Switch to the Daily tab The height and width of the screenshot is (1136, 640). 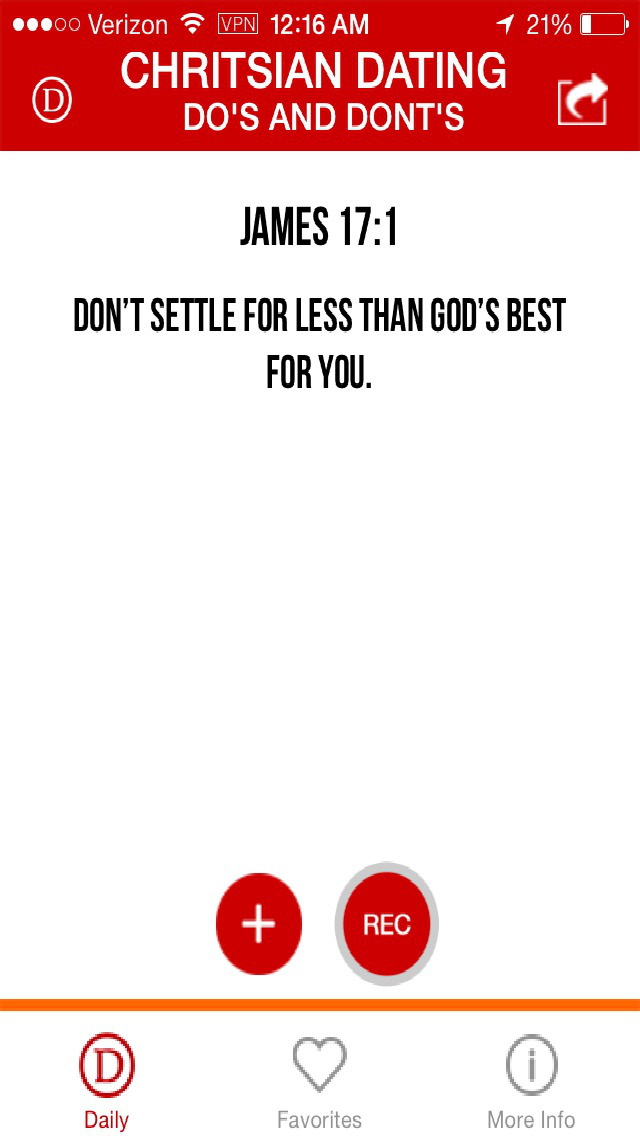pyautogui.click(x=107, y=1081)
